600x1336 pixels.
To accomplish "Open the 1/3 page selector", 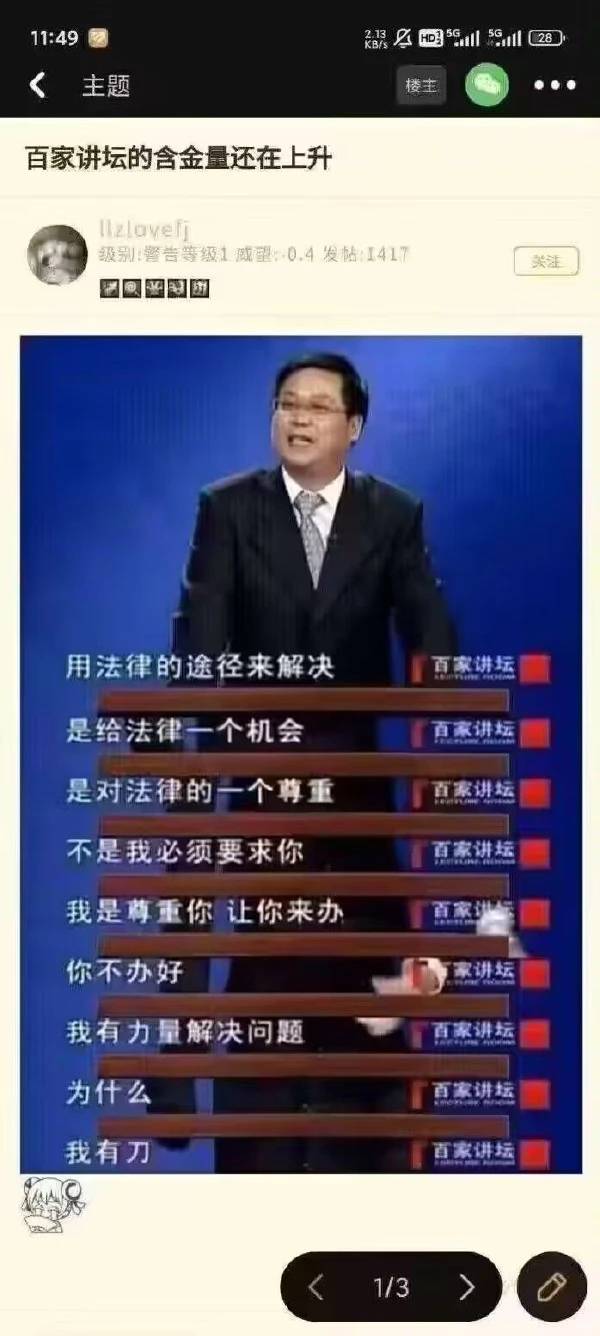I will pos(391,1287).
